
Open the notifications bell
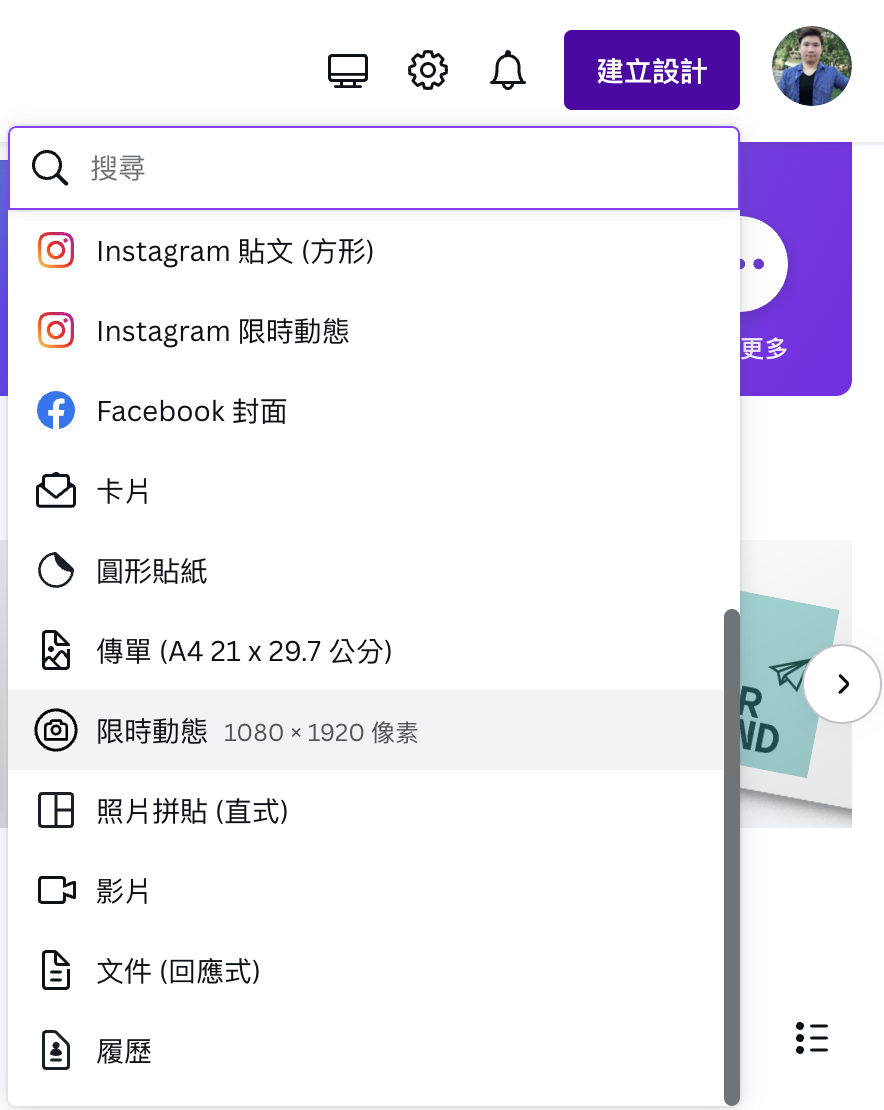[x=508, y=71]
